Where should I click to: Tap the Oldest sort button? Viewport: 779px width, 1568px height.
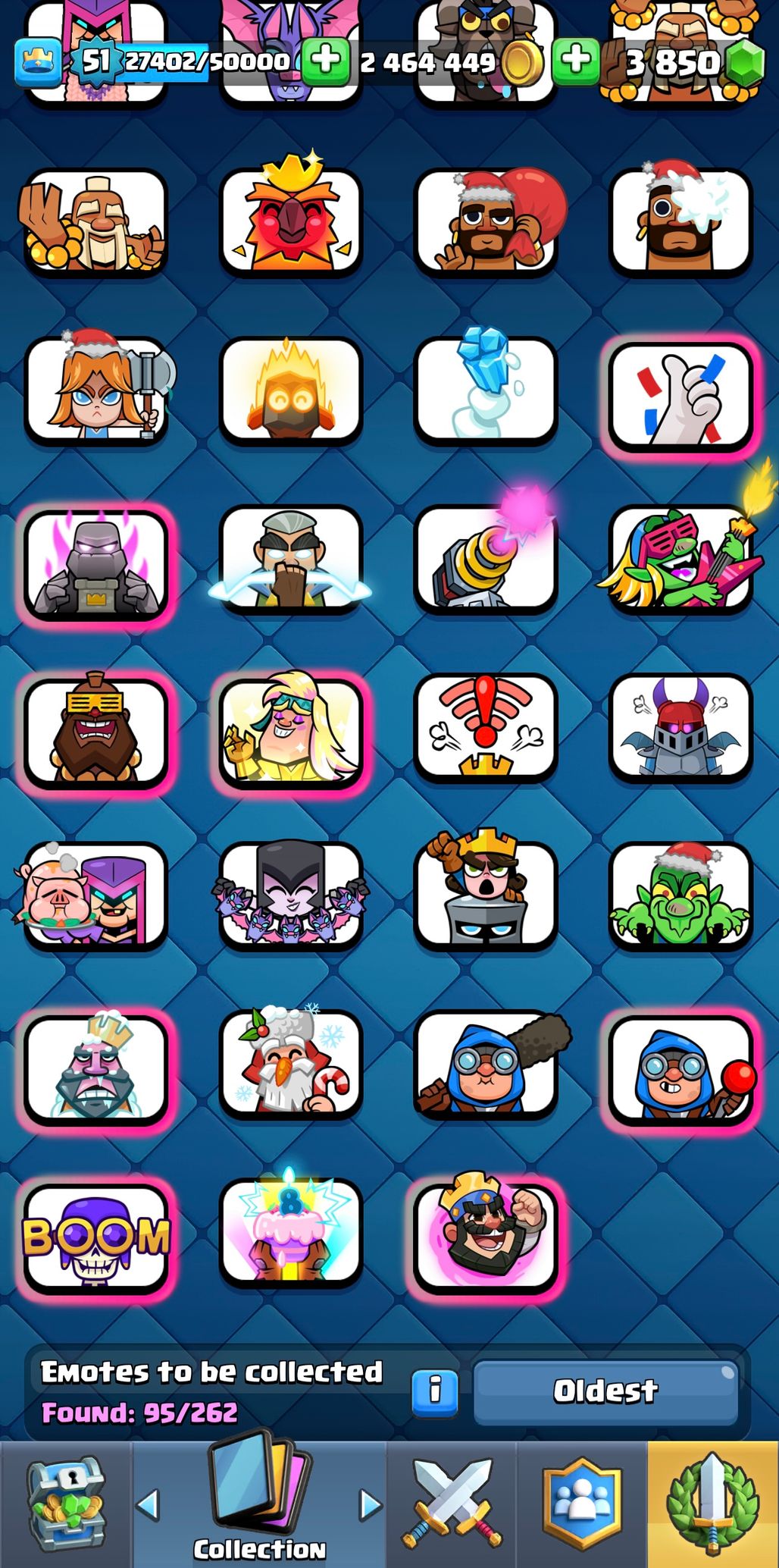click(x=605, y=1392)
